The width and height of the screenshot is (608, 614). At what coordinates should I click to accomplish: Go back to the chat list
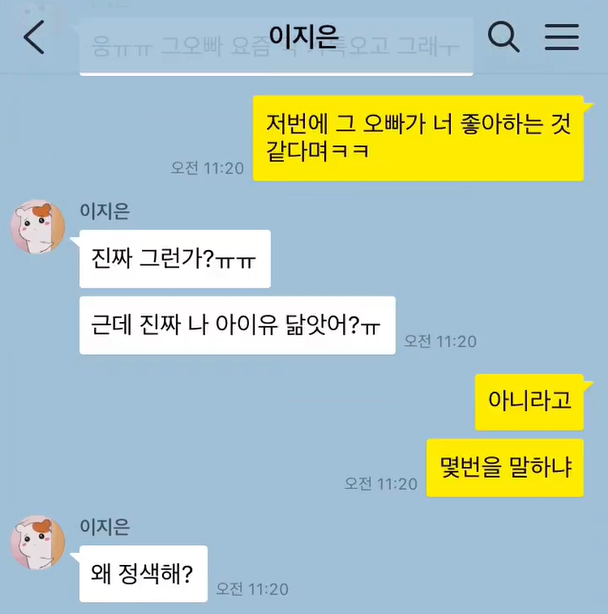point(34,37)
